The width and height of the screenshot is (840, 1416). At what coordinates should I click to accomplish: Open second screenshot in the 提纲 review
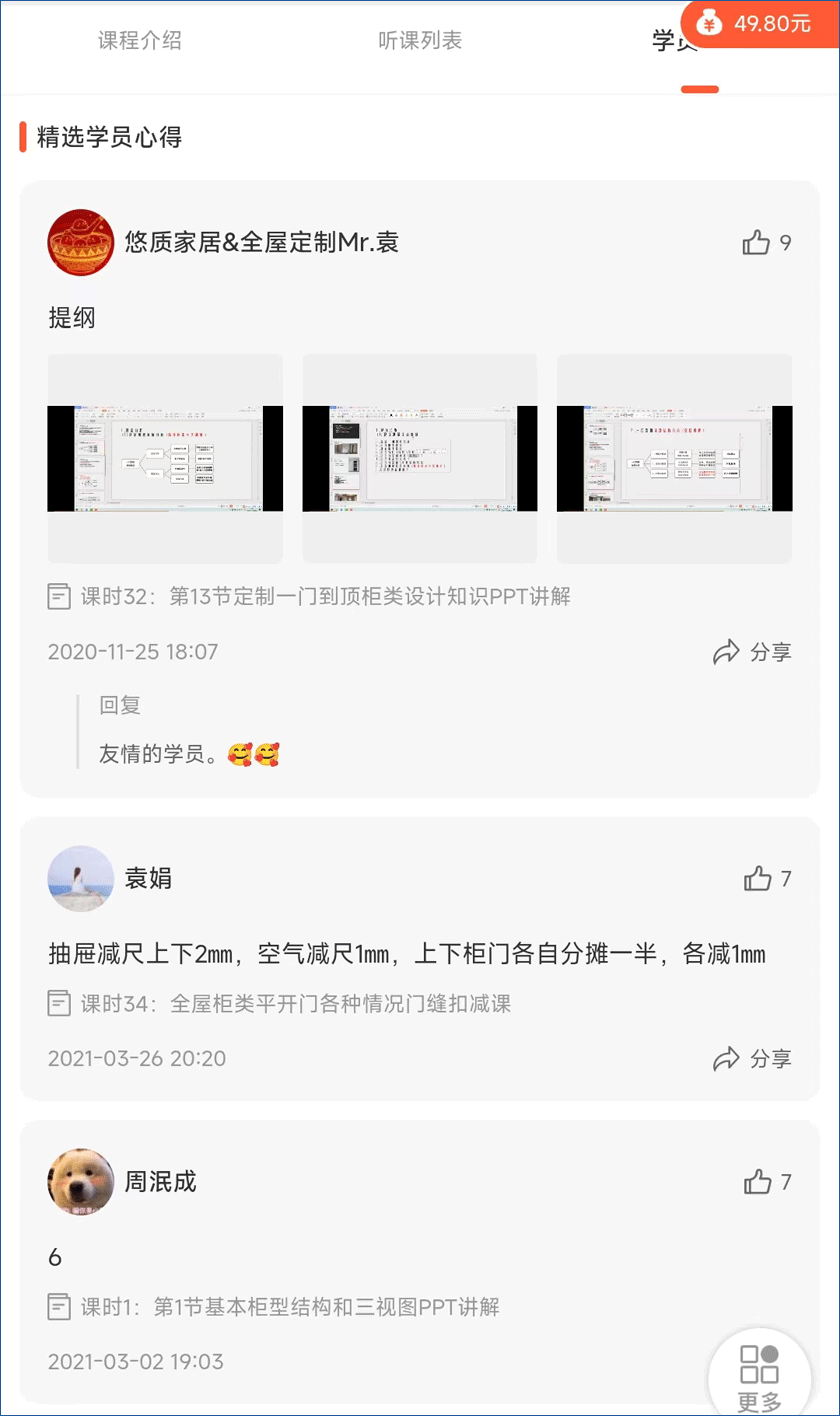[420, 458]
